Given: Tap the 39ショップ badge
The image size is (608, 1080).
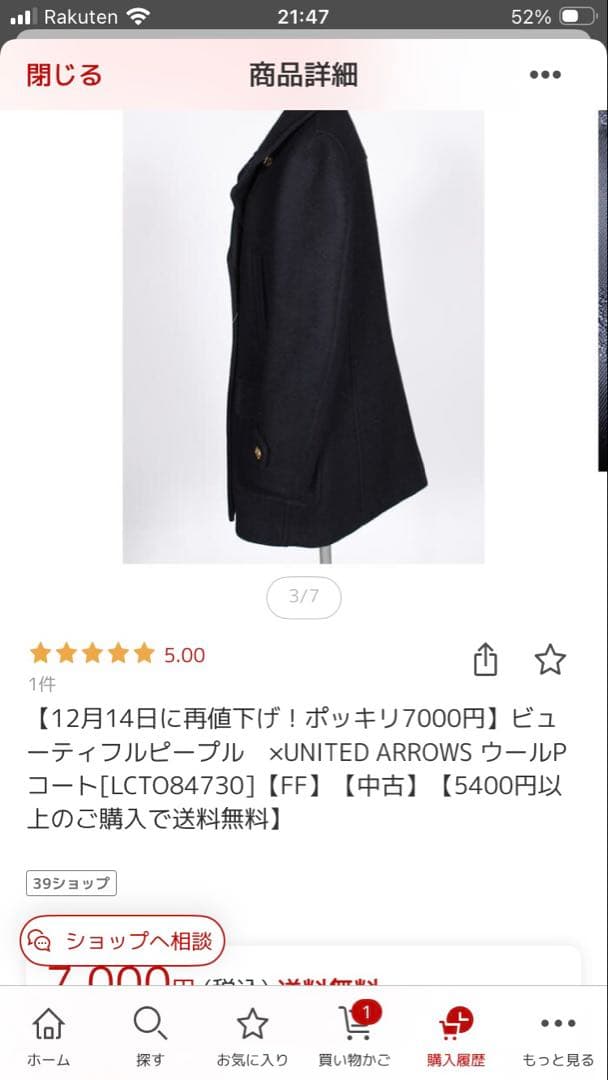Looking at the screenshot, I should [71, 883].
